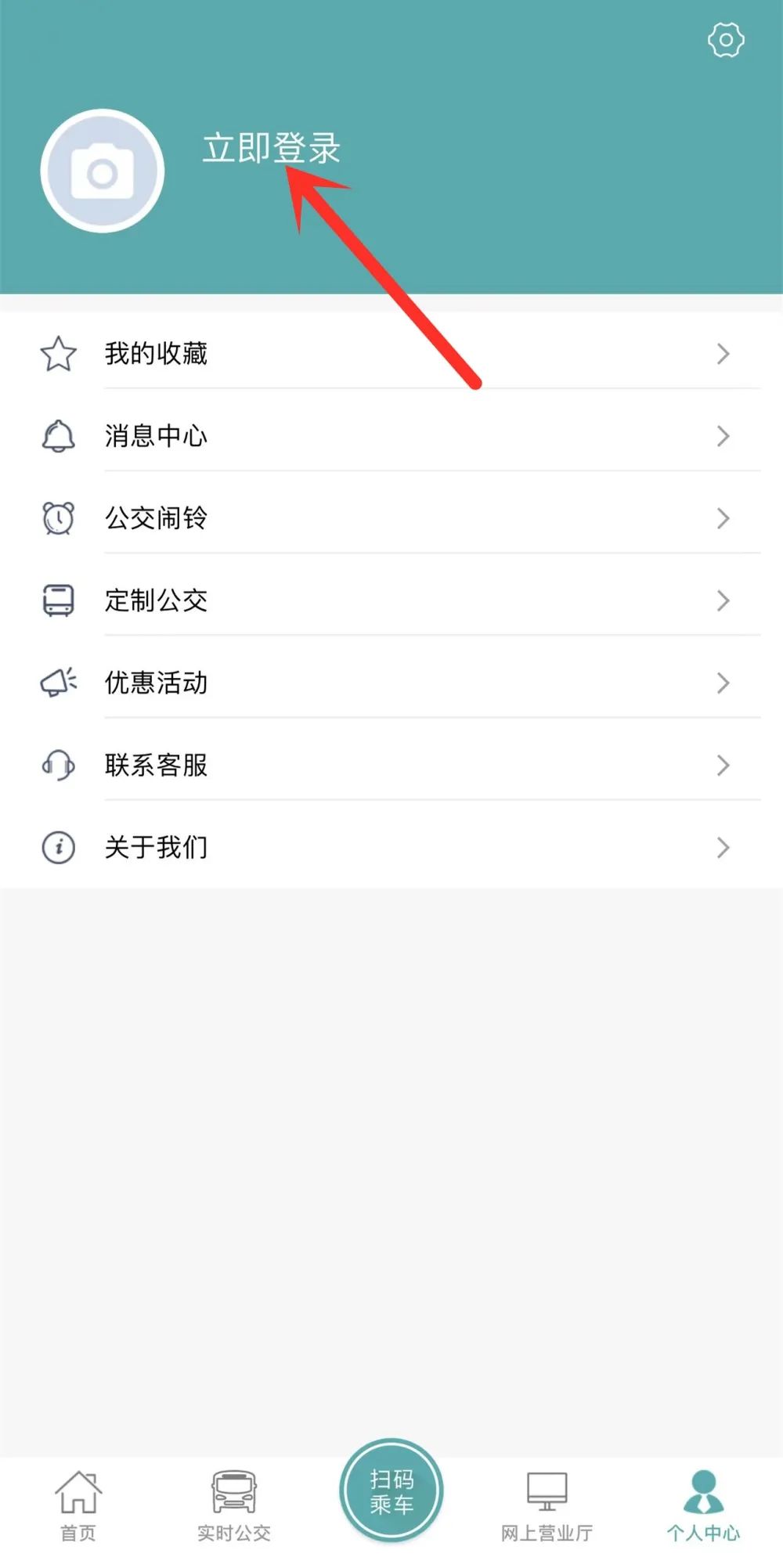The height and width of the screenshot is (1568, 783).
Task: Click the bell icon beside 消息中心
Action: (59, 436)
